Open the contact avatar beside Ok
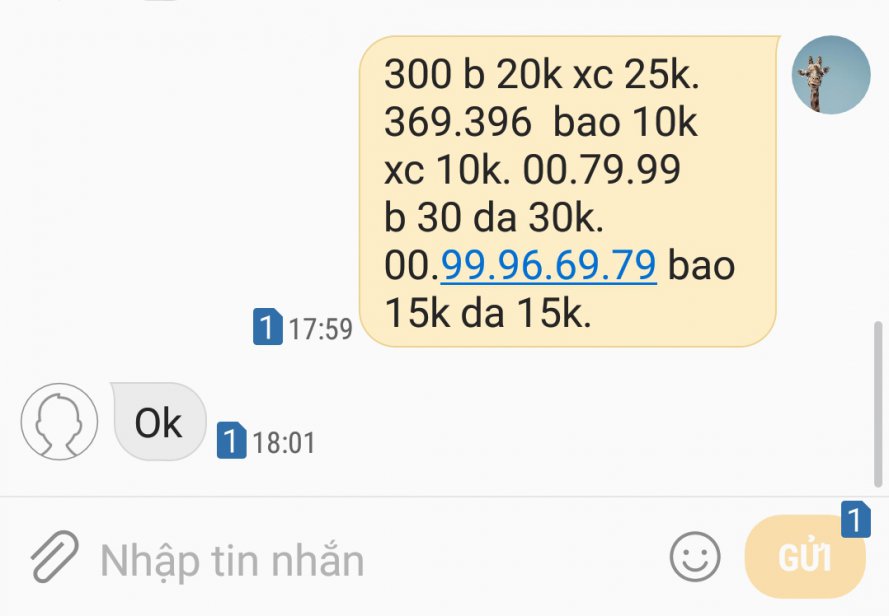Viewport: 889px width, 616px height. point(59,422)
